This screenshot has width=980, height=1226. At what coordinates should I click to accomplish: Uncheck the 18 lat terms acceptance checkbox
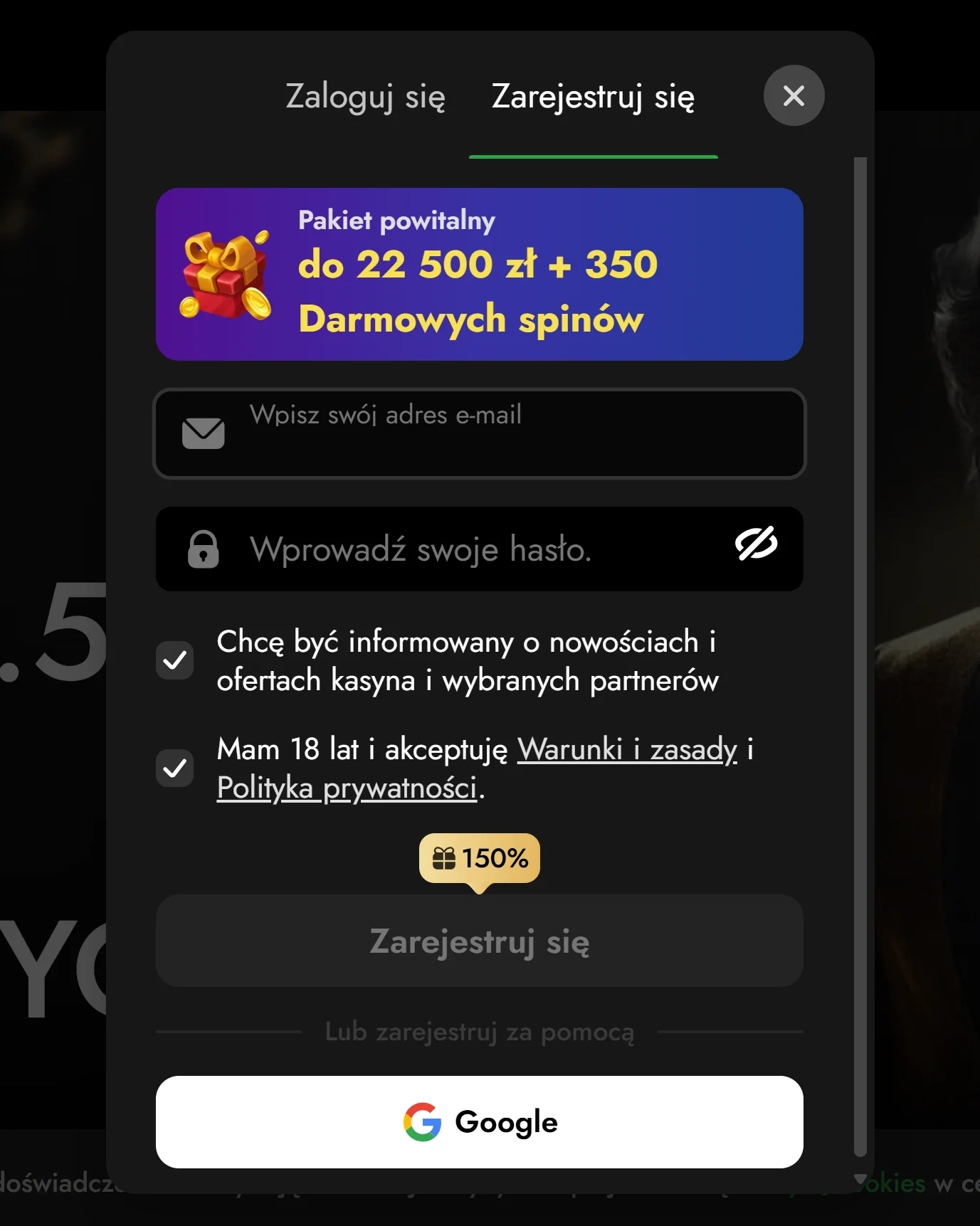(175, 768)
